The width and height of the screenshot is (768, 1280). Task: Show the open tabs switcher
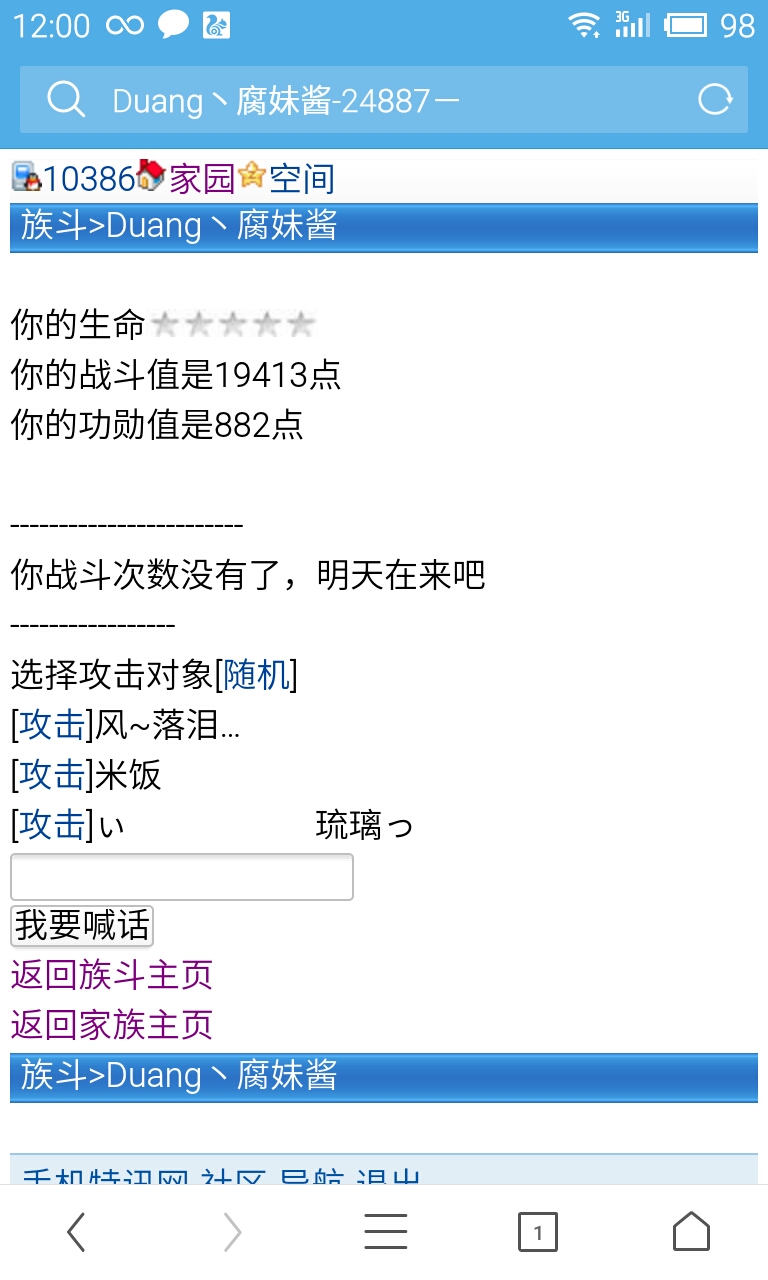click(x=538, y=1232)
